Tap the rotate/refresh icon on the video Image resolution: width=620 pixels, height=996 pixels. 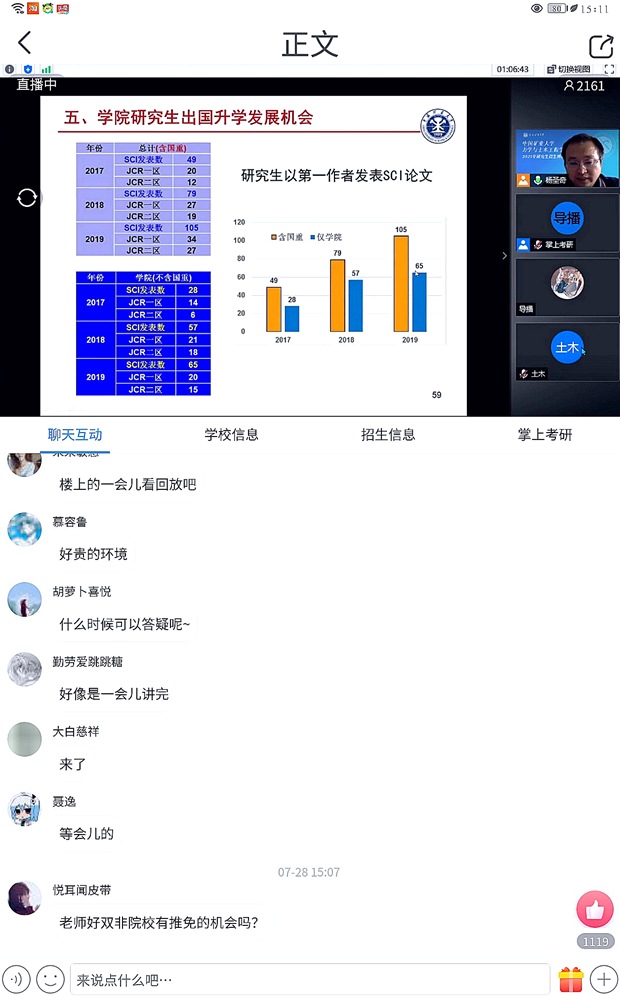(x=27, y=198)
